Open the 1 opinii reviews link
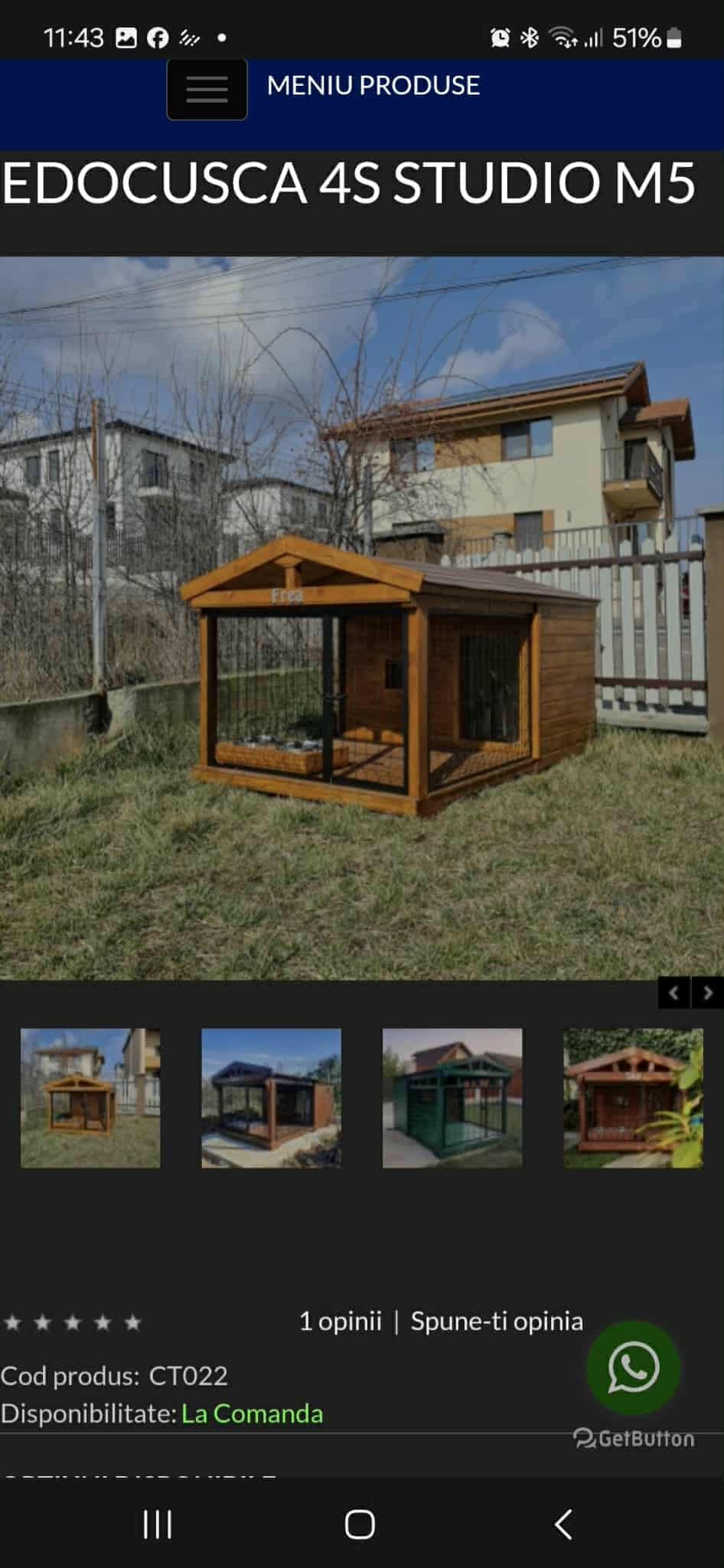The height and width of the screenshot is (1568, 724). coord(341,1321)
